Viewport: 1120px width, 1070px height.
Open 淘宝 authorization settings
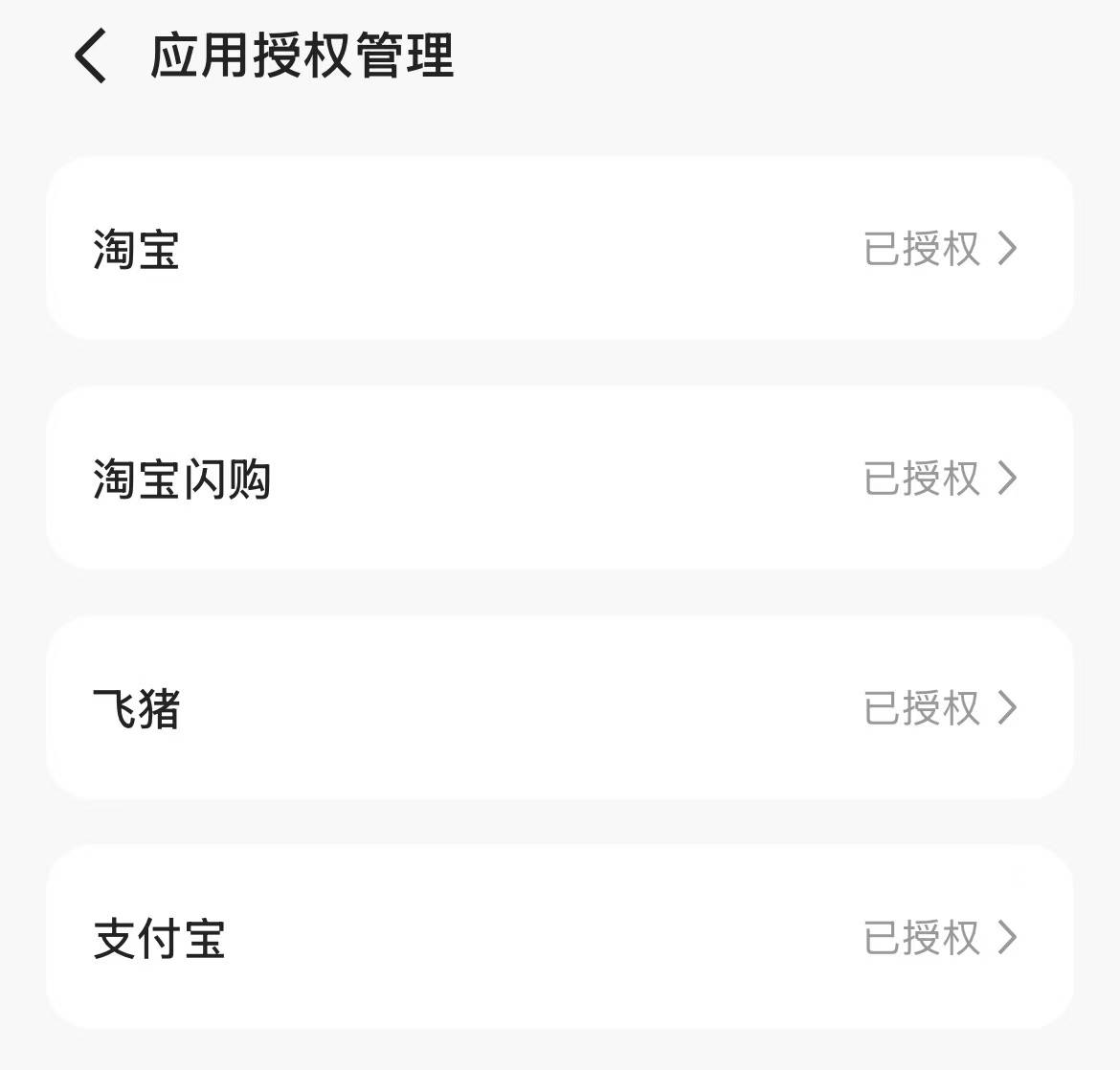(559, 248)
